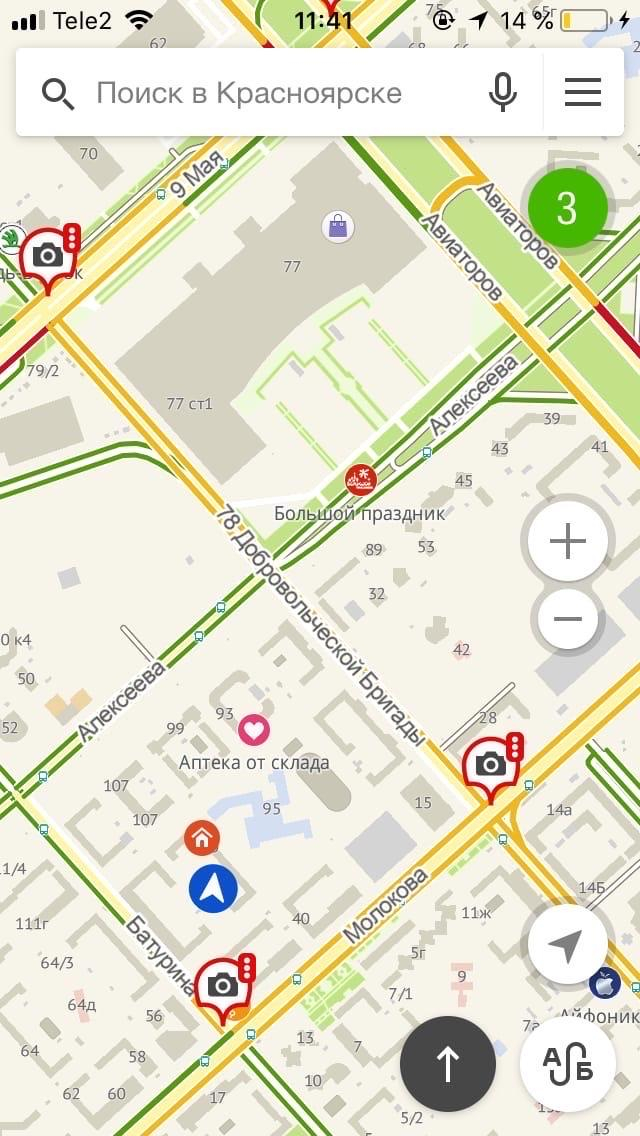640x1136 pixels.
Task: Open the Большой праздник place marker
Action: click(x=360, y=480)
